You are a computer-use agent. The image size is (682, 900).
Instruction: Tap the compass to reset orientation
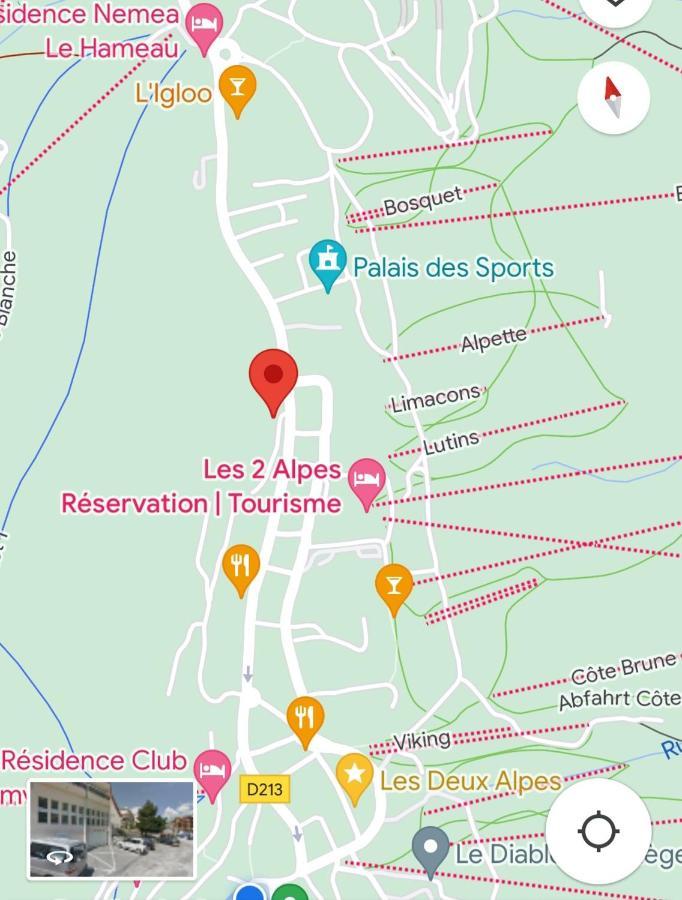pos(613,97)
